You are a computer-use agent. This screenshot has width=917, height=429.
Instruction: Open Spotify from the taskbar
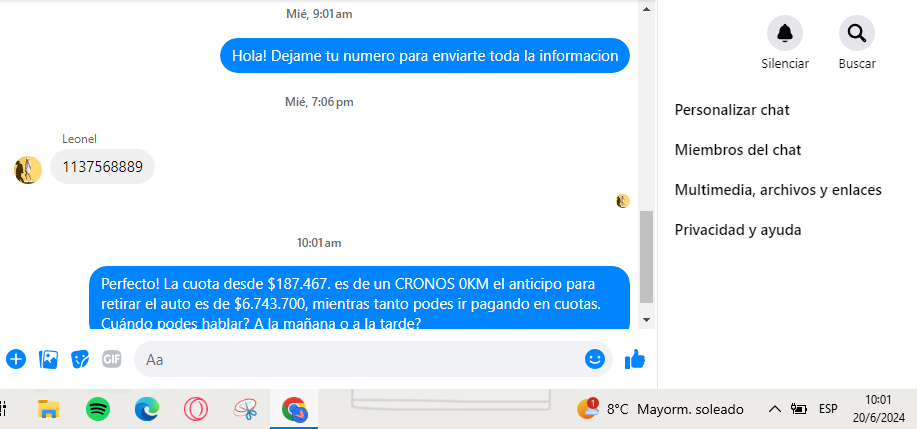click(98, 409)
